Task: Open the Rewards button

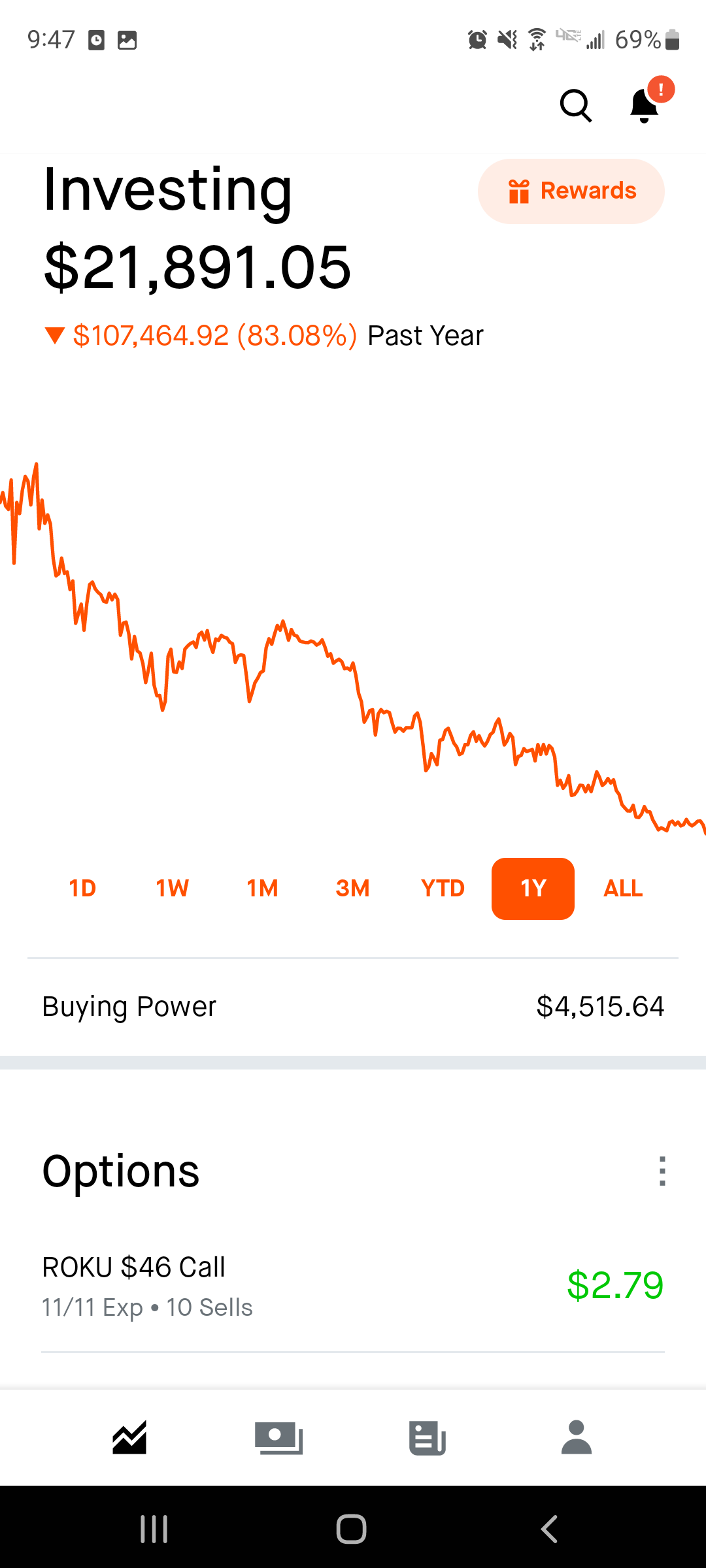Action: (x=571, y=191)
